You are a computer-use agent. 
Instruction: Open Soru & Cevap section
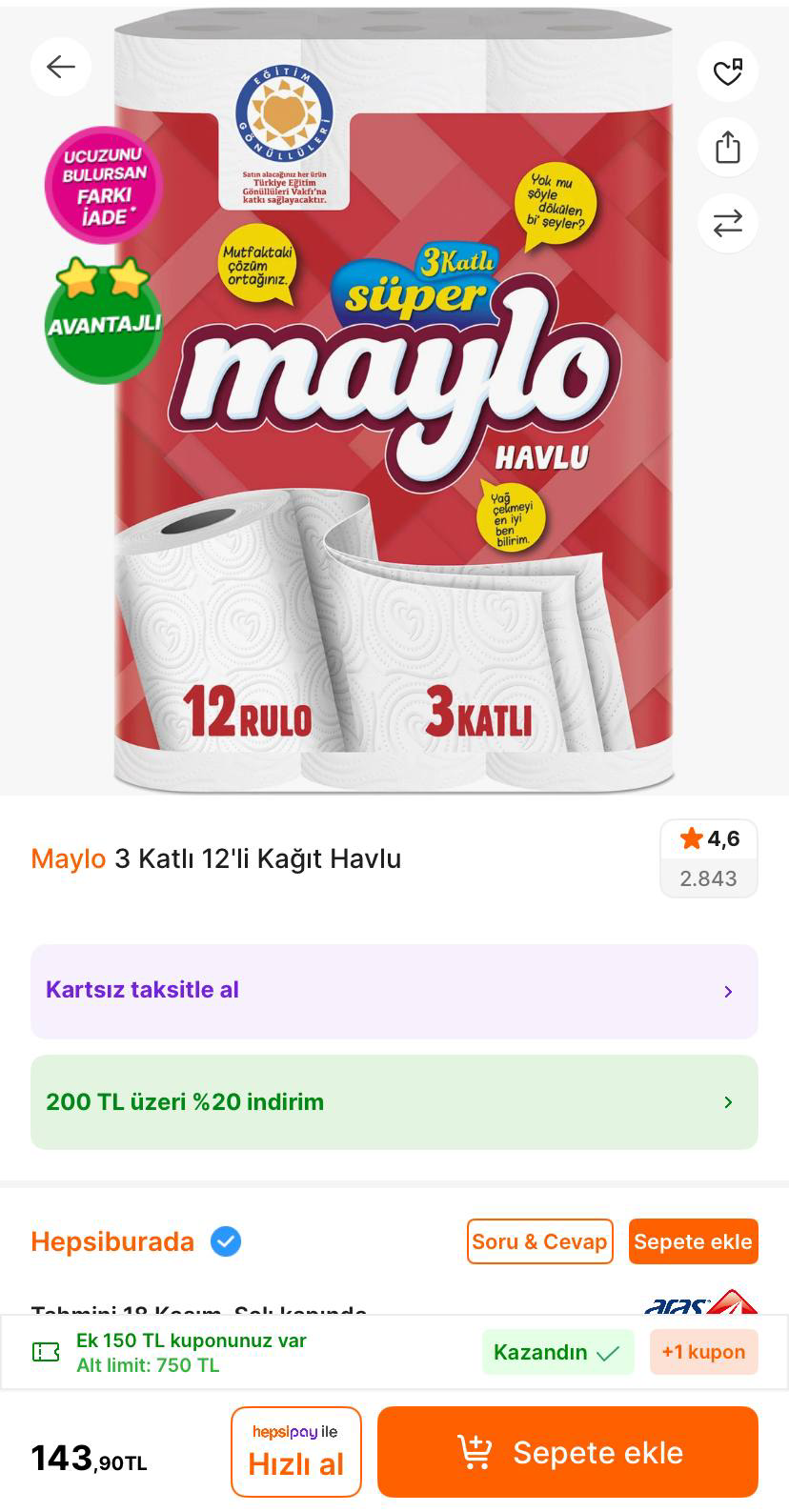click(x=539, y=1241)
